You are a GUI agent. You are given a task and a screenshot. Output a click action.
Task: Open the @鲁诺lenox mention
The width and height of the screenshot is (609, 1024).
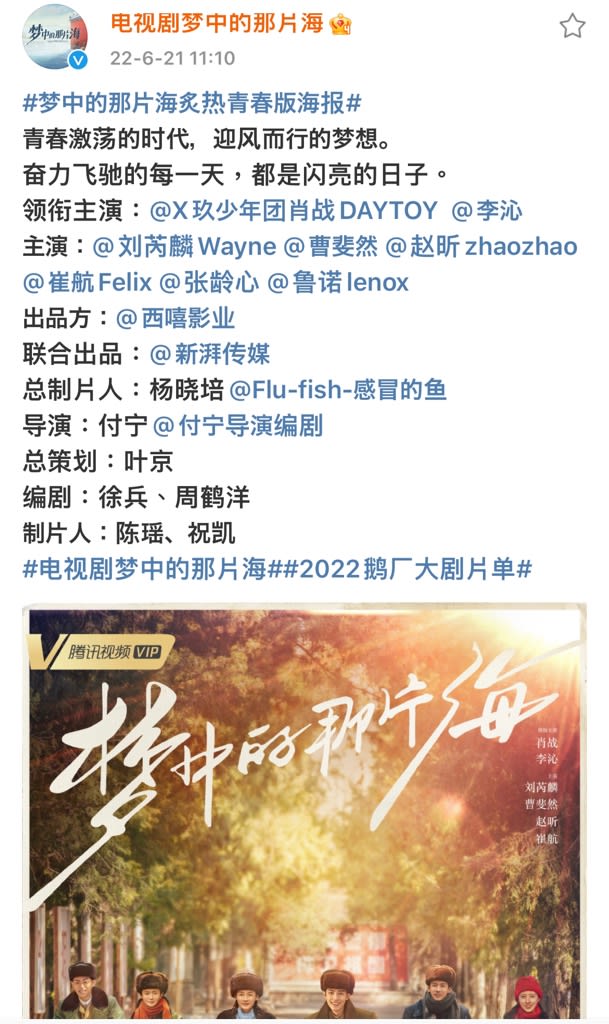[338, 283]
